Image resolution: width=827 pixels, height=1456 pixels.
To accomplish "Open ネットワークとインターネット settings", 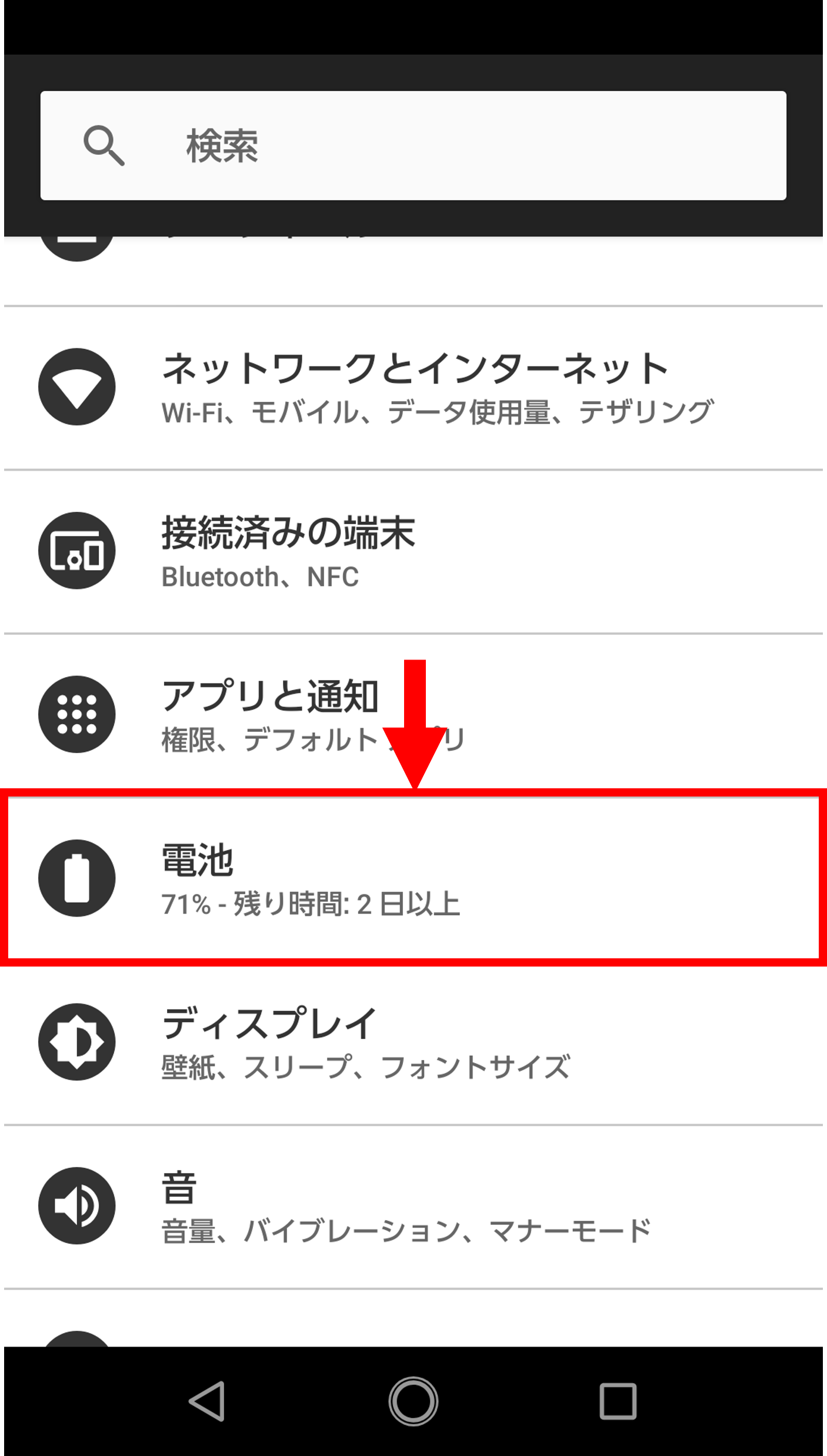I will coord(413,388).
